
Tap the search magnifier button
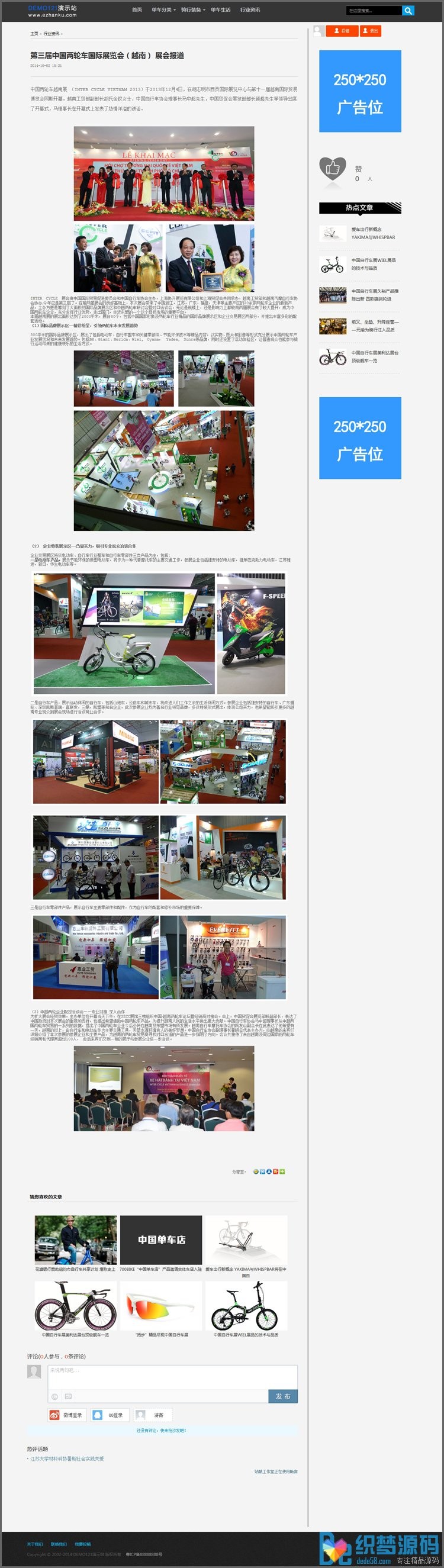click(x=408, y=10)
